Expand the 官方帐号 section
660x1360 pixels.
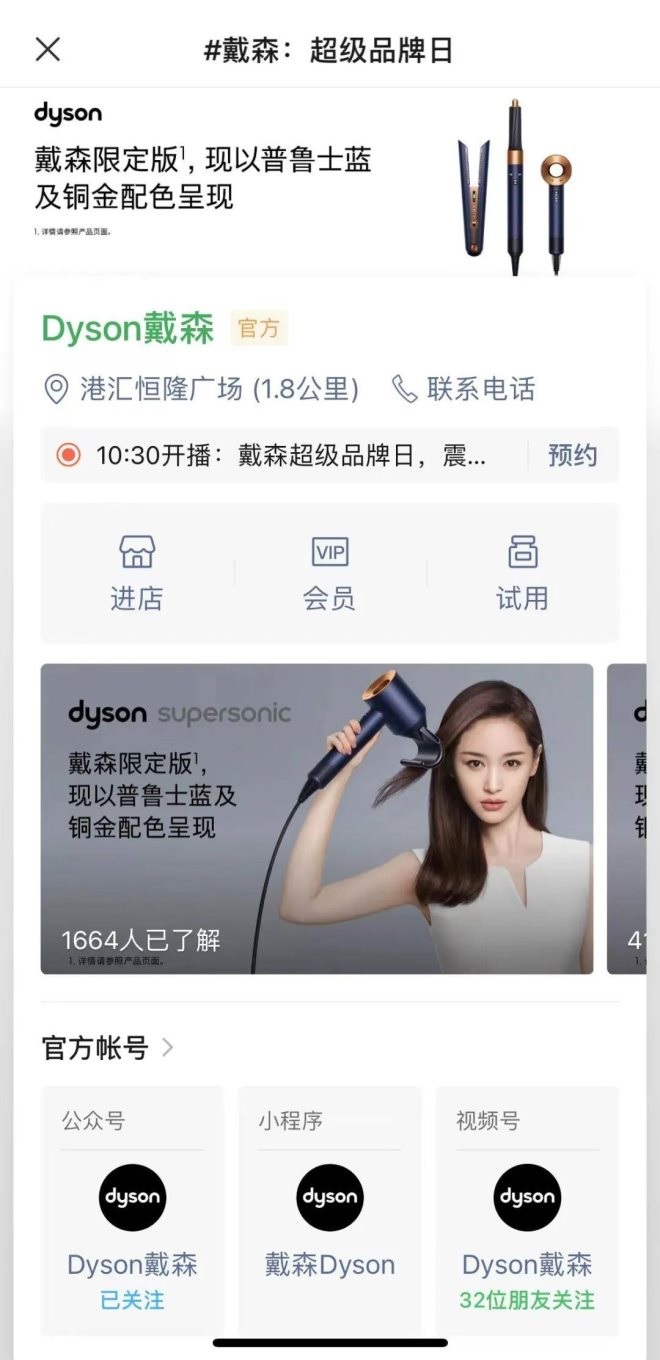tap(108, 1048)
